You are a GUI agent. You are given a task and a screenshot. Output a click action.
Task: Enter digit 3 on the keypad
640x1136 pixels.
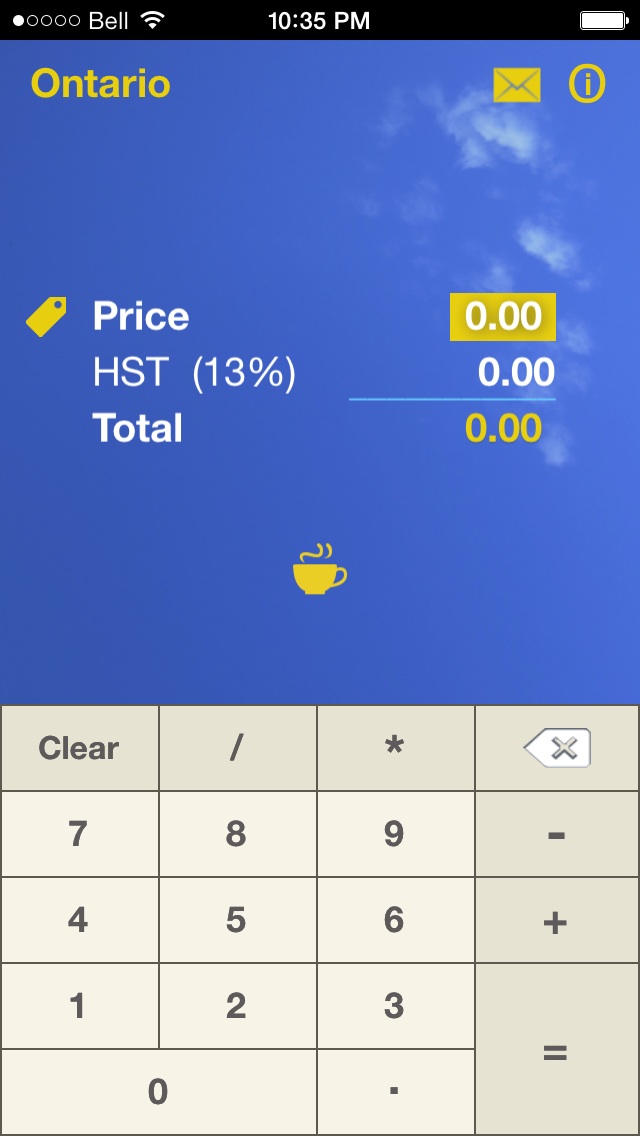pos(395,1006)
